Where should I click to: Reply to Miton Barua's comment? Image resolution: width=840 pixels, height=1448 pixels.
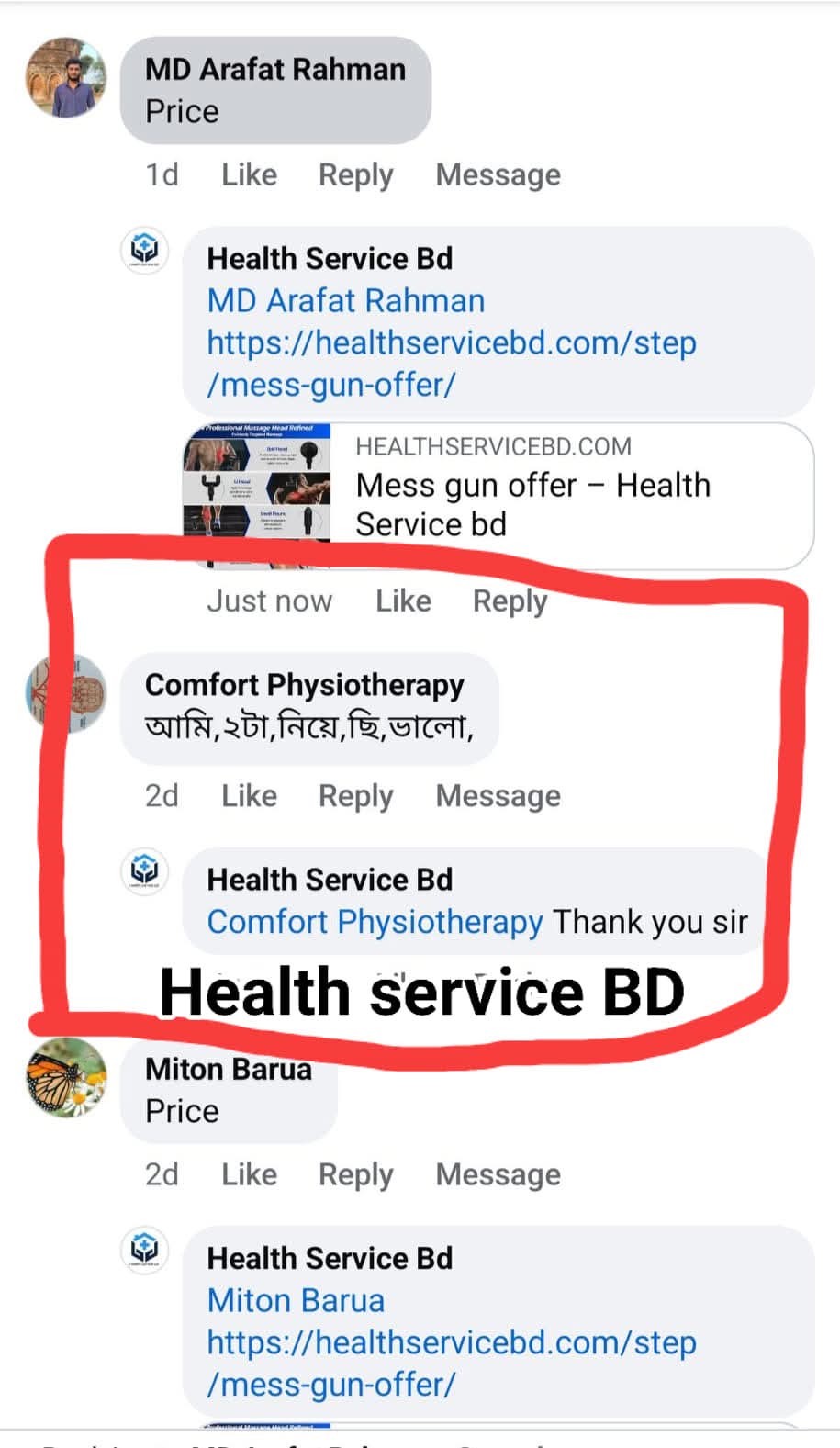coord(355,1174)
